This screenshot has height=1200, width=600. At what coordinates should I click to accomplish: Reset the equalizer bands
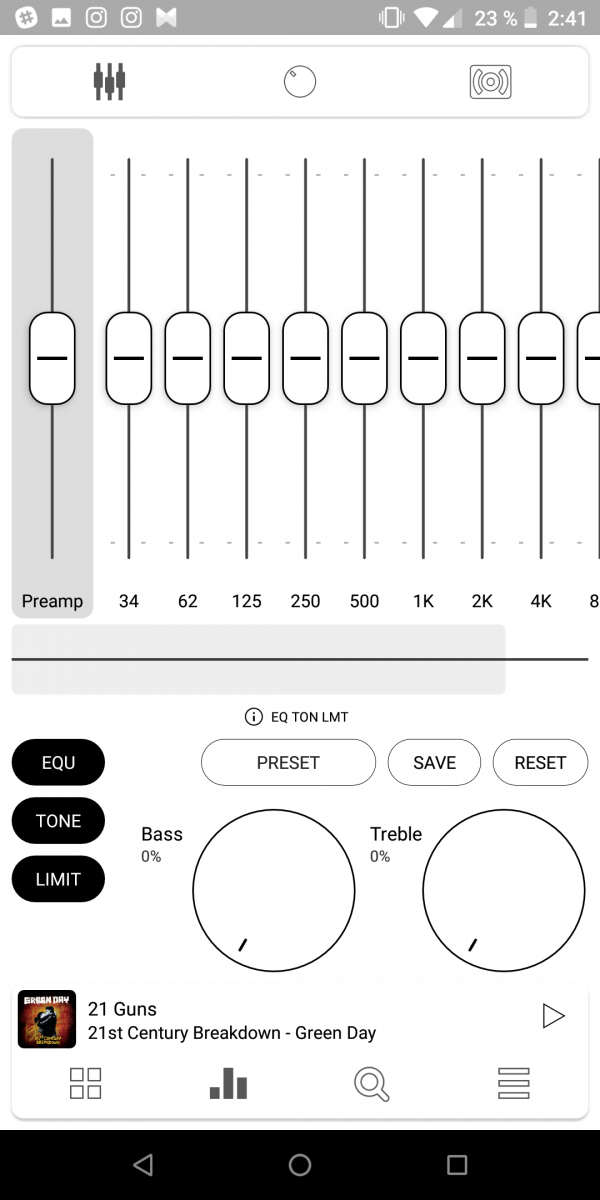(x=540, y=762)
